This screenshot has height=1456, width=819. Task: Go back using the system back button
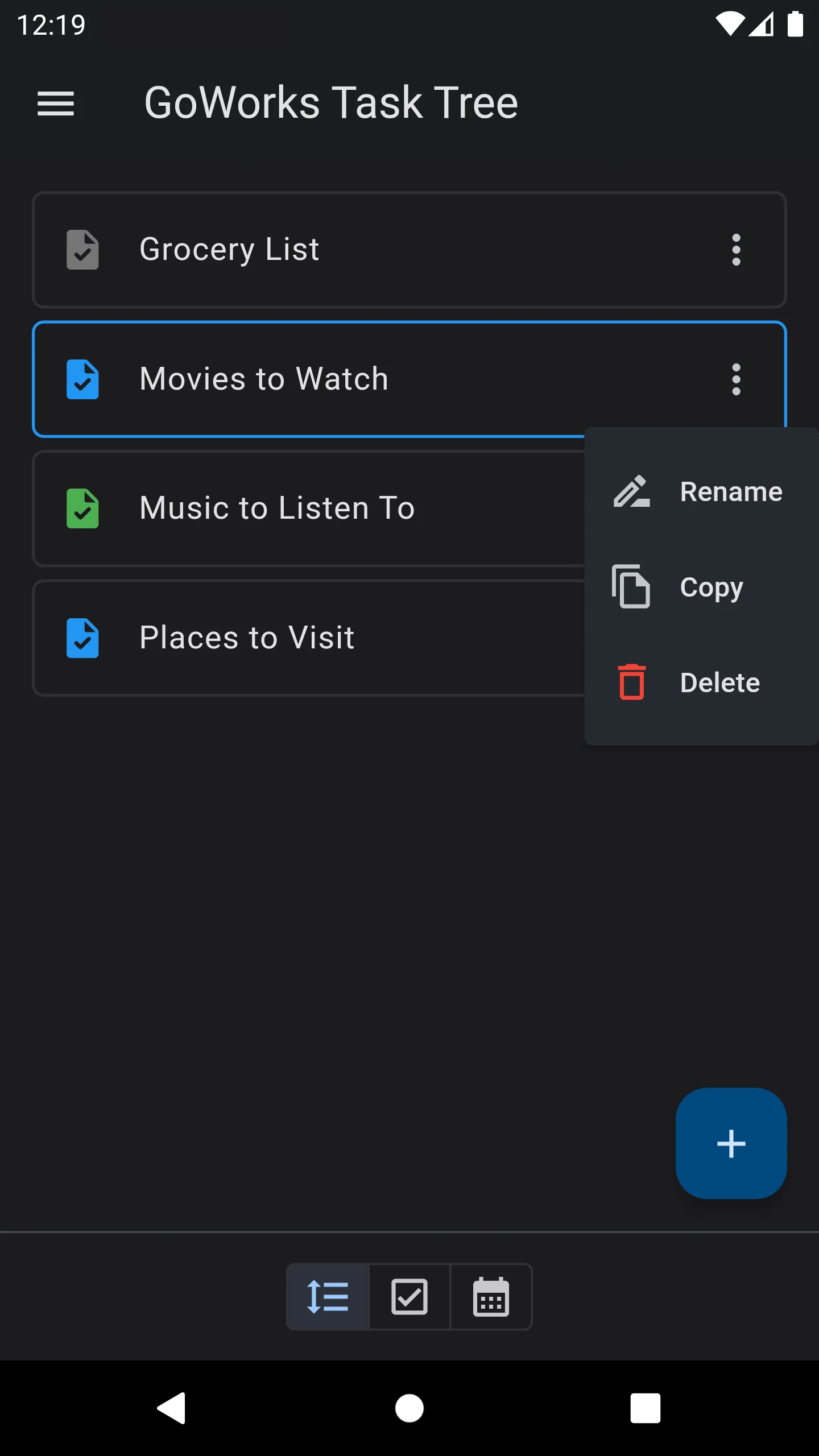tap(171, 1408)
